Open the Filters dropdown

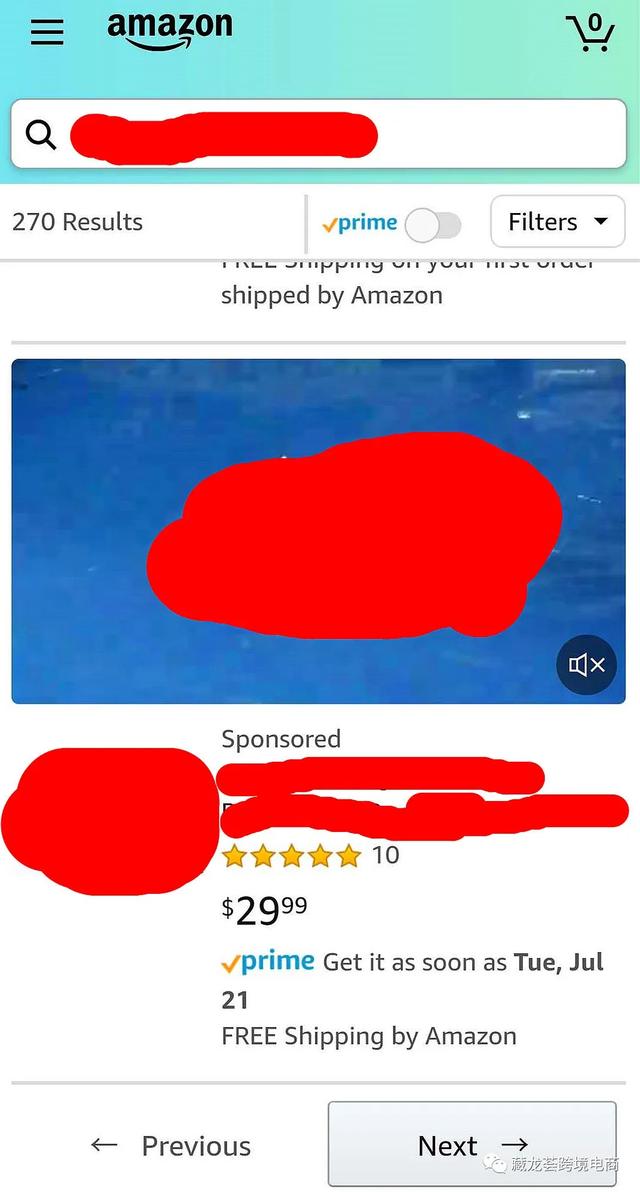click(x=558, y=222)
